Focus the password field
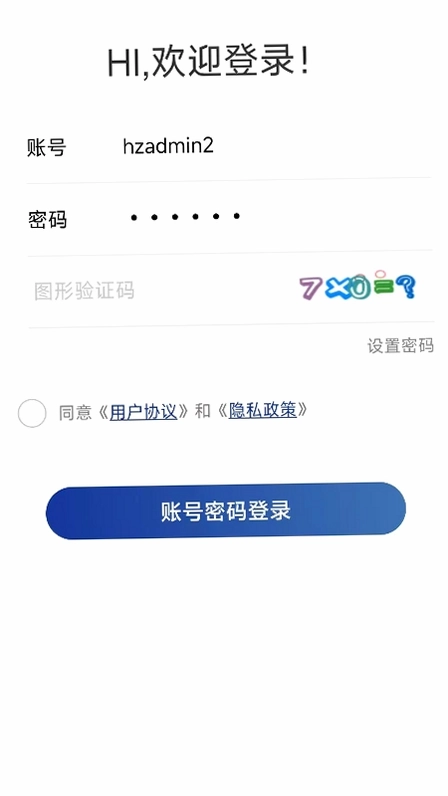The height and width of the screenshot is (796, 448). pos(274,218)
